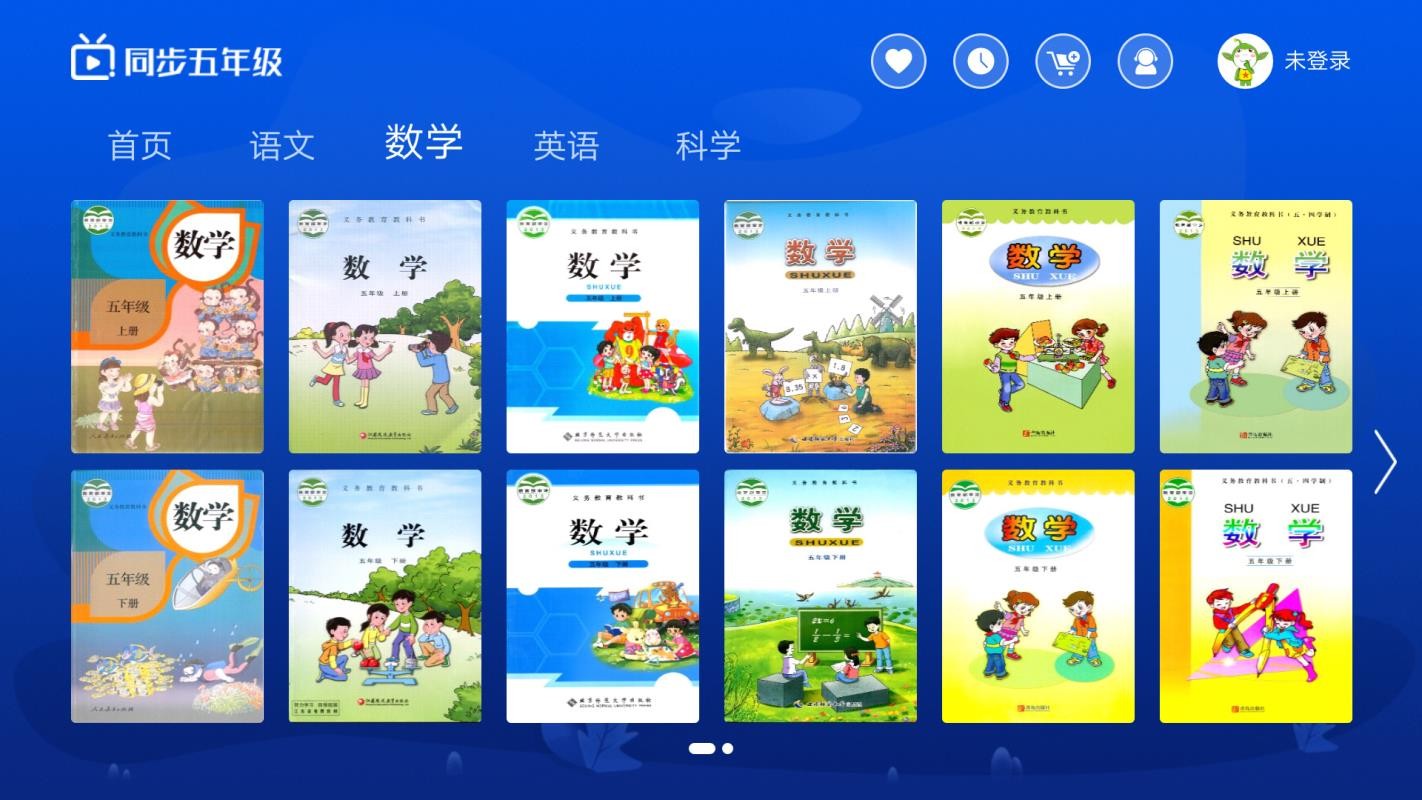
Task: Go to next page with right arrow
Action: pyautogui.click(x=1385, y=462)
